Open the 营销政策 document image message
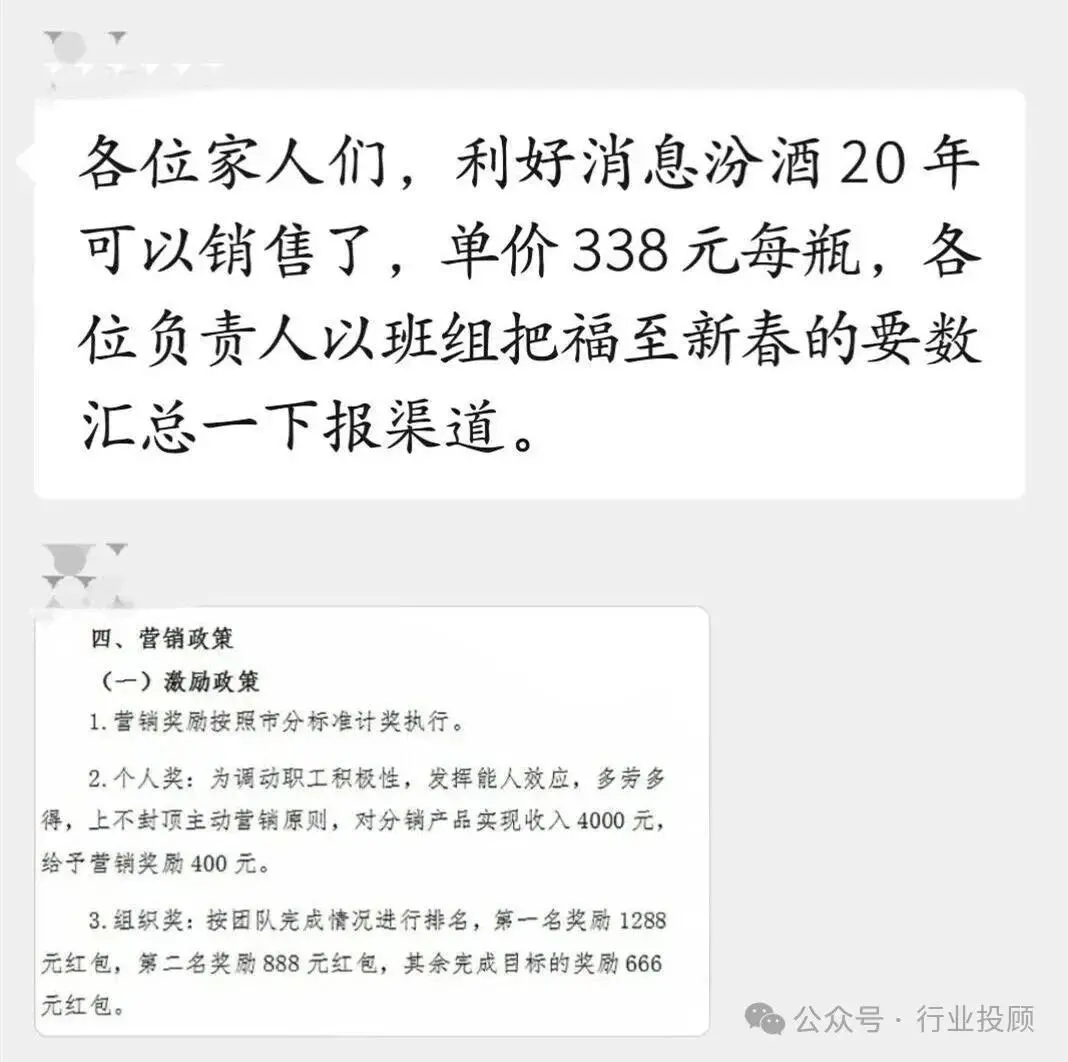Screen dimensions: 1068x1062 (372, 820)
